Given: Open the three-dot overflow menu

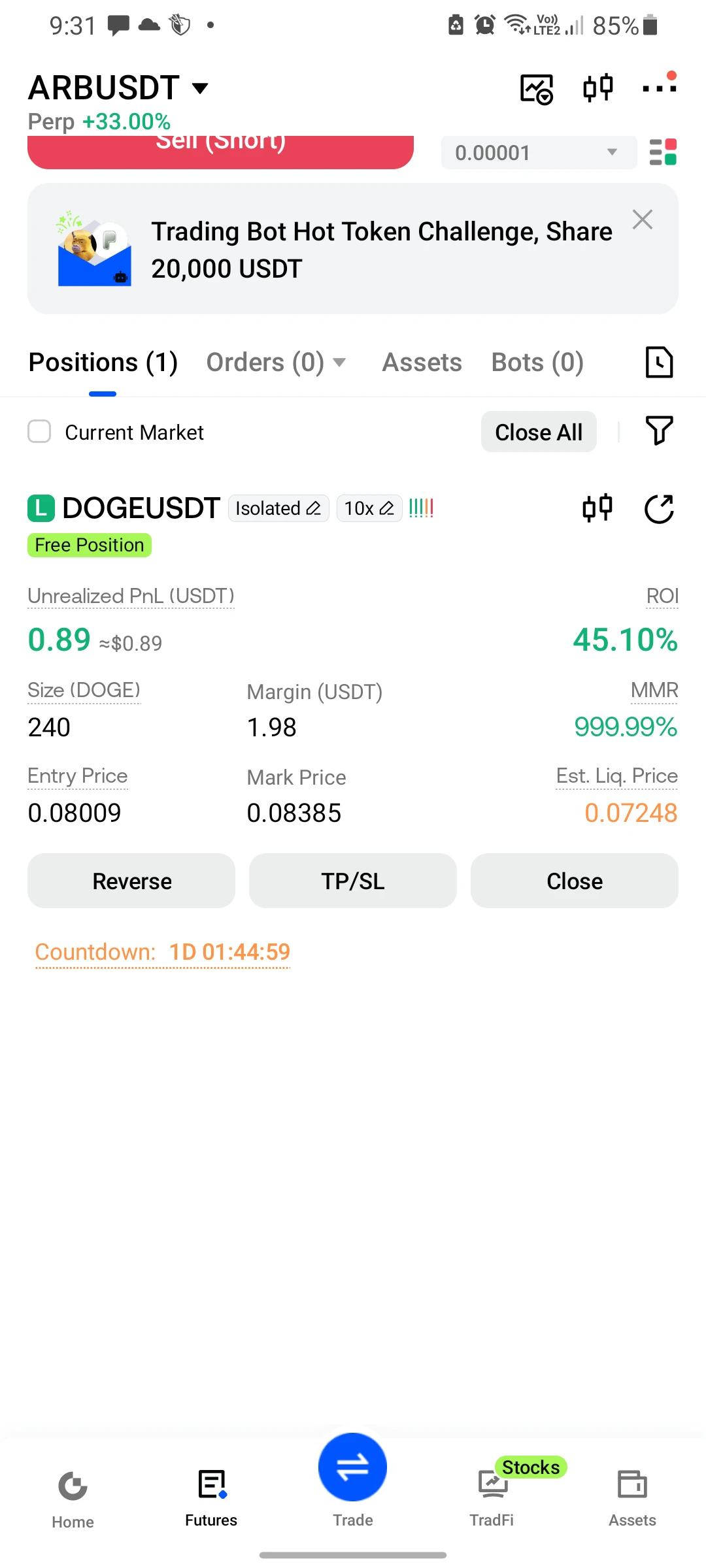Looking at the screenshot, I should (659, 88).
